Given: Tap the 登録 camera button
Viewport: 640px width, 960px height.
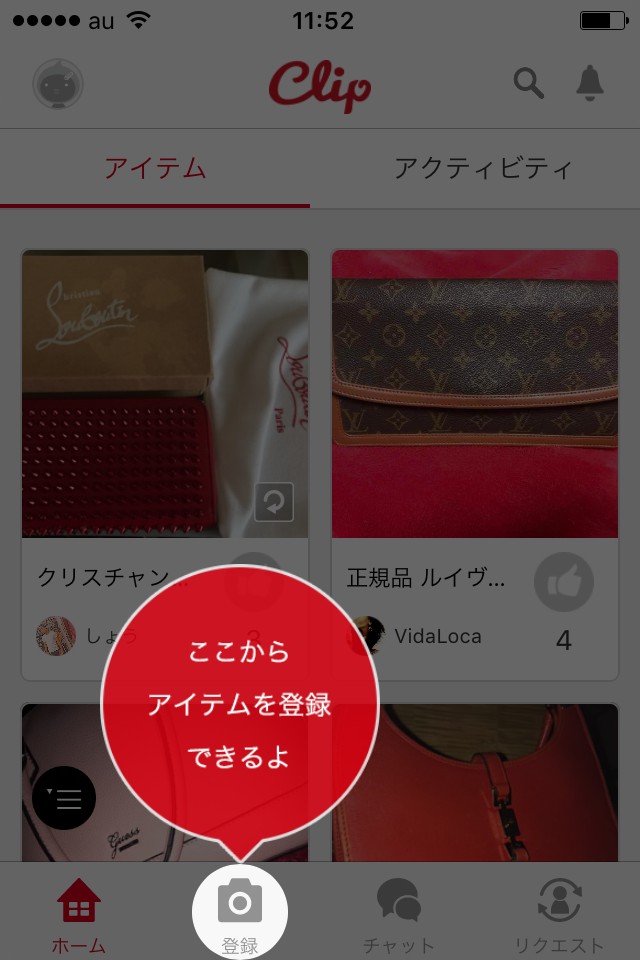Looking at the screenshot, I should (239, 912).
